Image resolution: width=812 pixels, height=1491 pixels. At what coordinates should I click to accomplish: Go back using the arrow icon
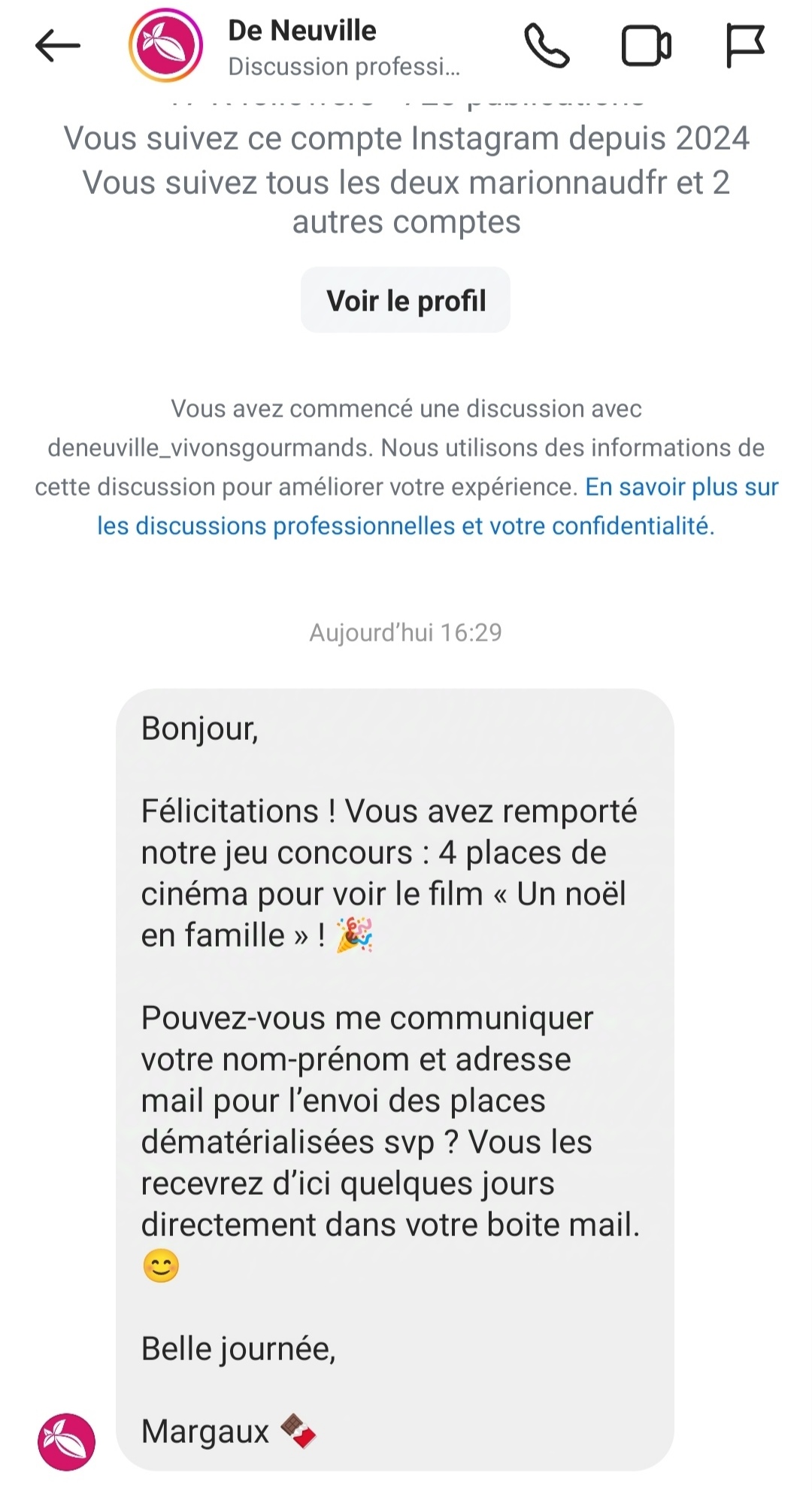tap(58, 46)
